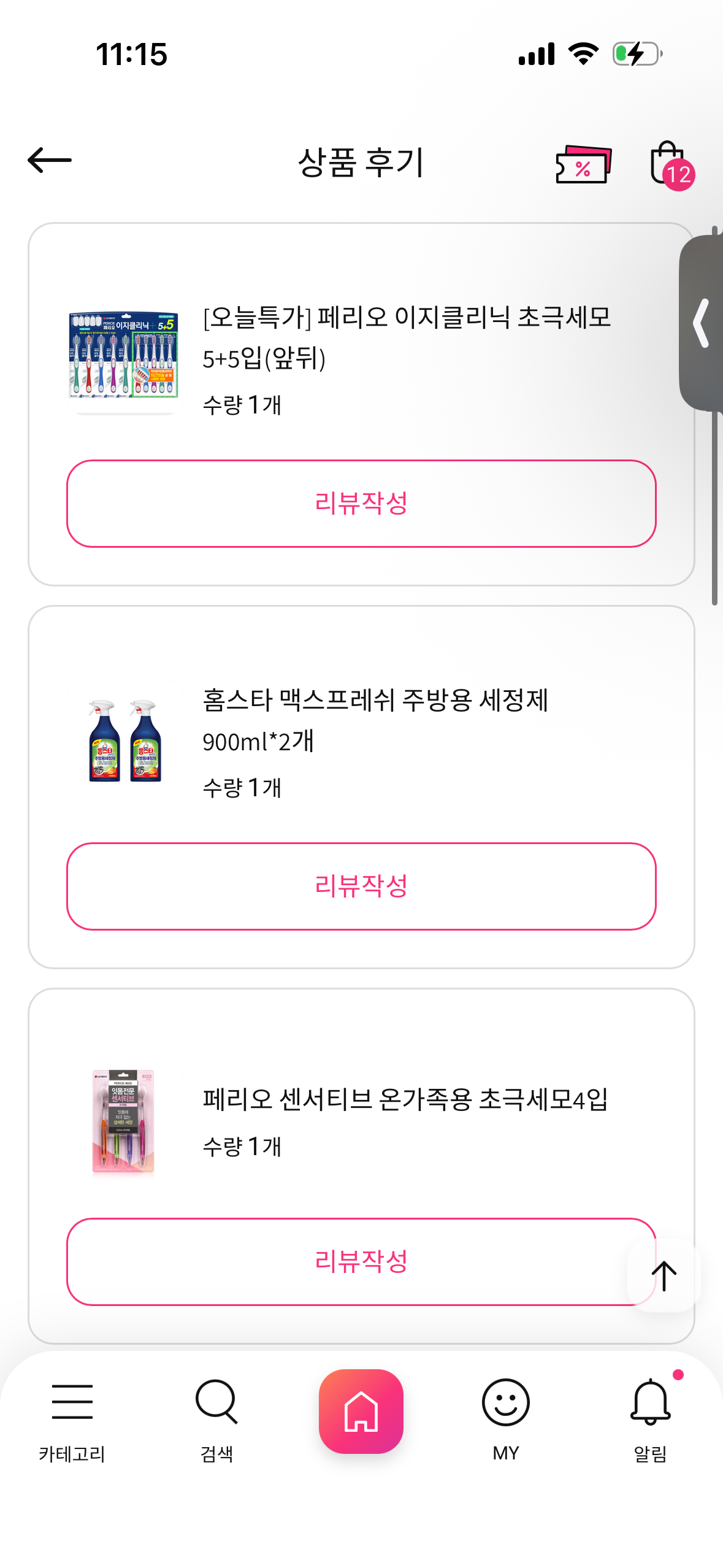
Task: View the 페리오 센서티브 toothbrush product image
Action: click(123, 1121)
